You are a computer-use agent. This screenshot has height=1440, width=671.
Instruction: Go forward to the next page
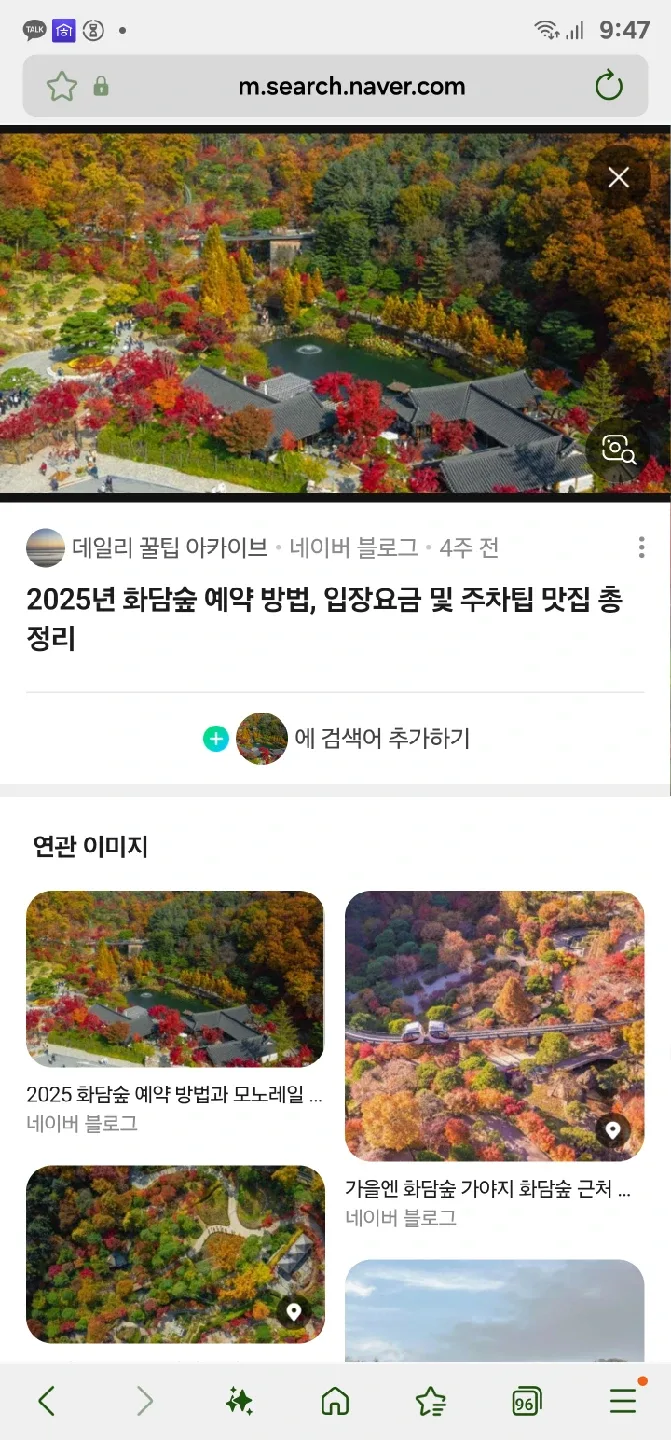[144, 1401]
